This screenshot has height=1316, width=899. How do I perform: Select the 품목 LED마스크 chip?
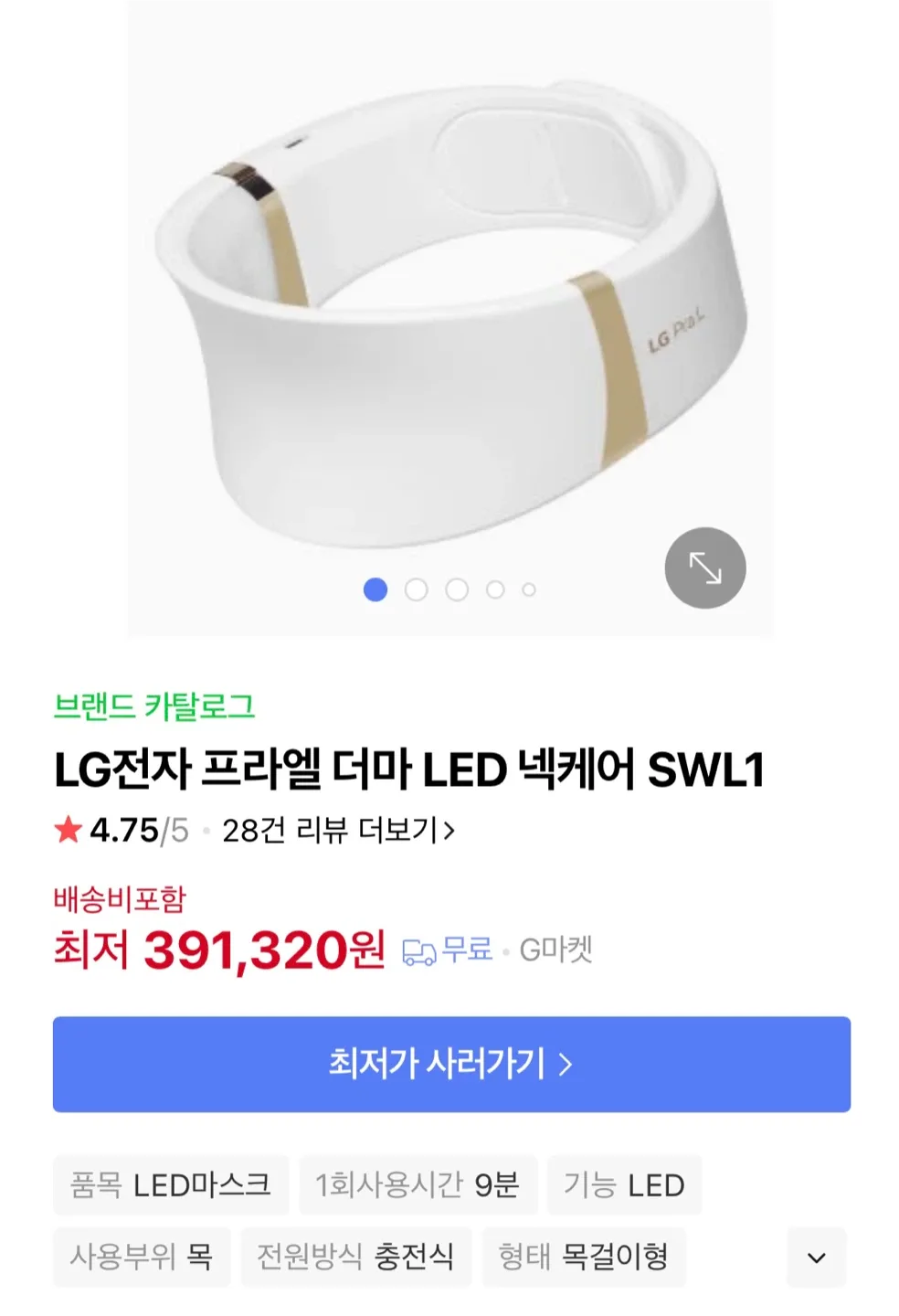171,1185
